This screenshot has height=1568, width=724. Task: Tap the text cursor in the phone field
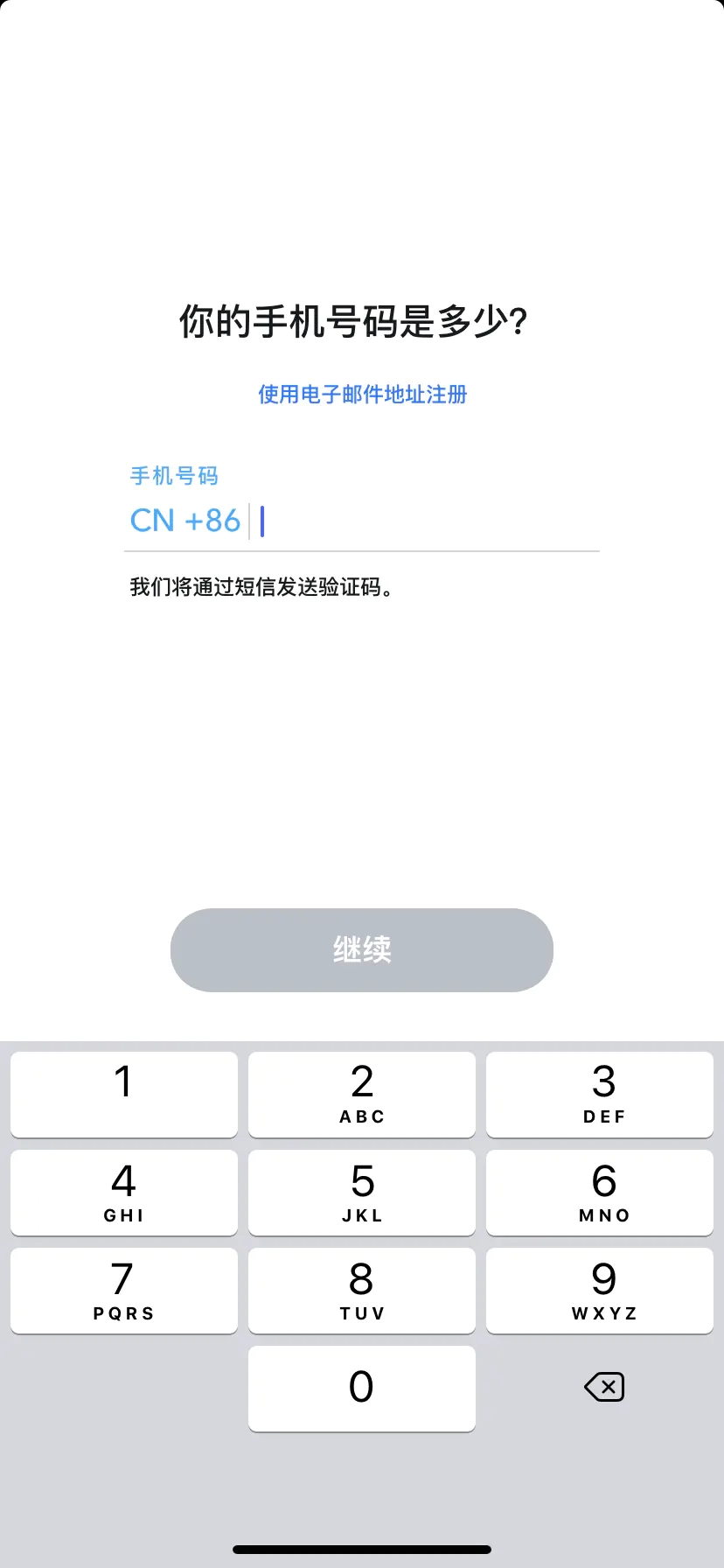[261, 520]
